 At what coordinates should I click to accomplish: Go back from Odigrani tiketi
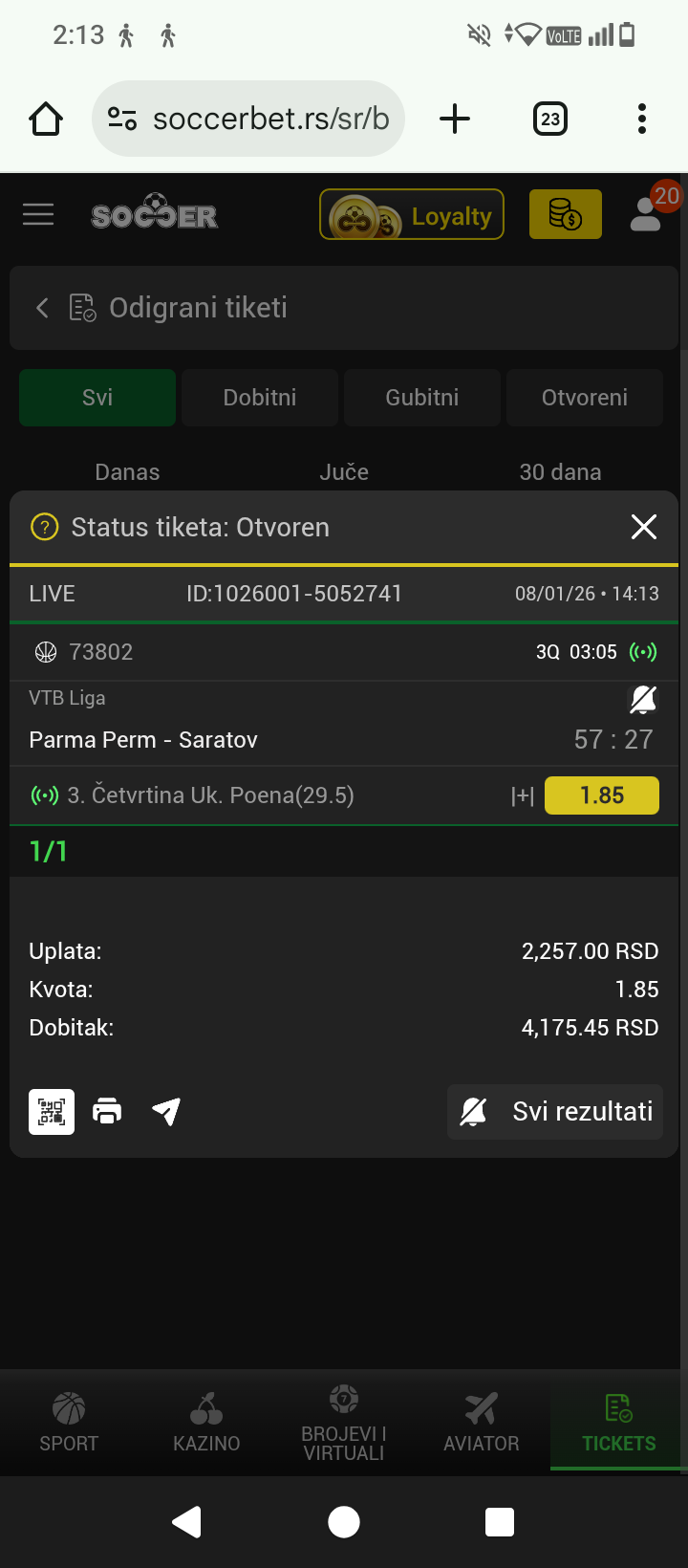tap(42, 308)
